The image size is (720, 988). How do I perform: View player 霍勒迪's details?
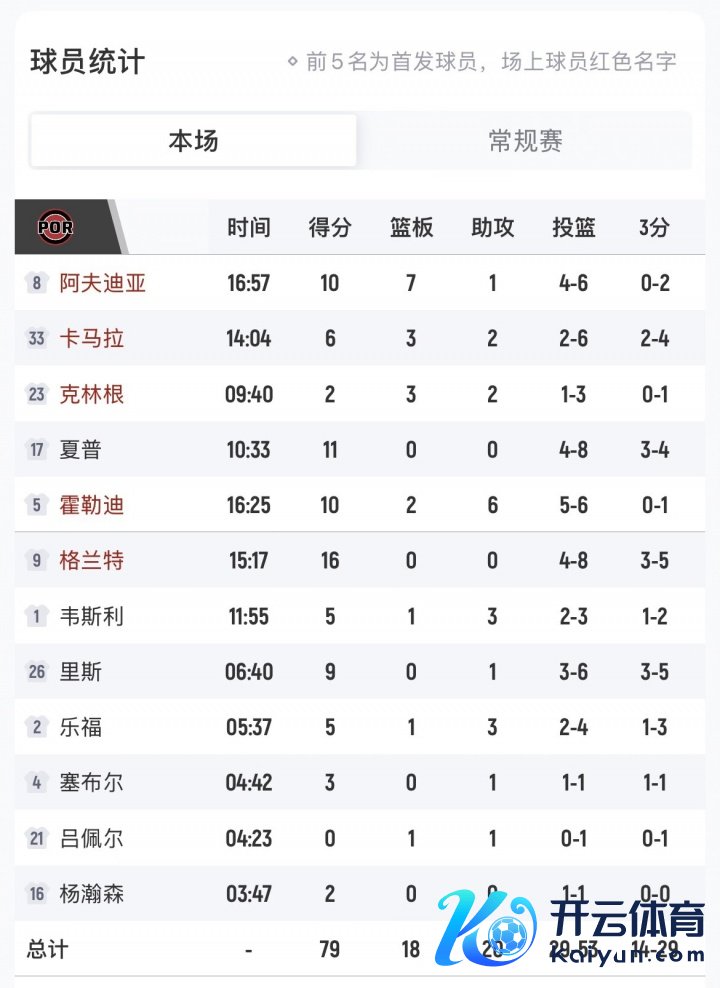[92, 505]
